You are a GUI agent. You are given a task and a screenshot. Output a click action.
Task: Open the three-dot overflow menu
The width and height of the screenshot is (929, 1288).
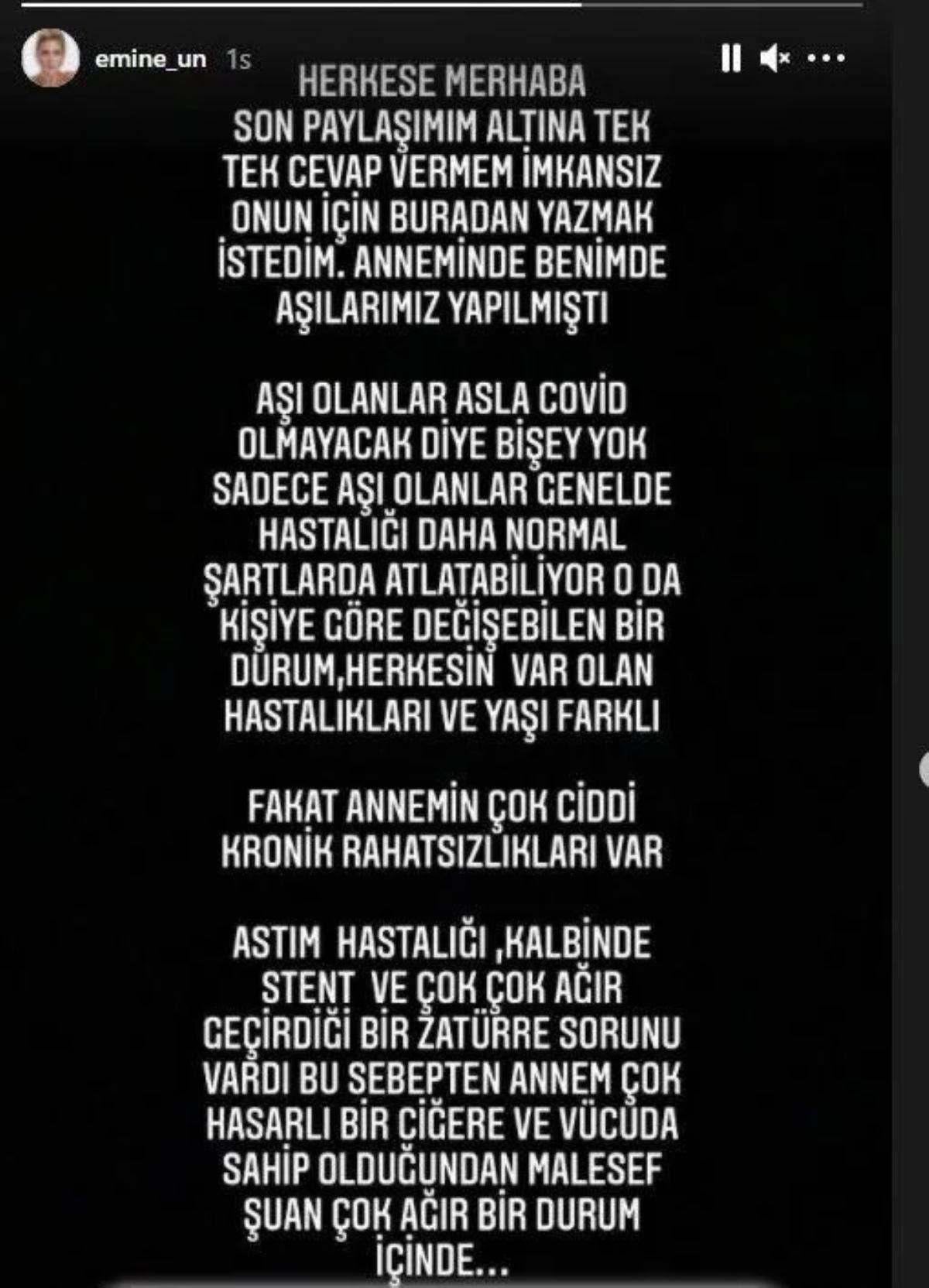[x=826, y=58]
